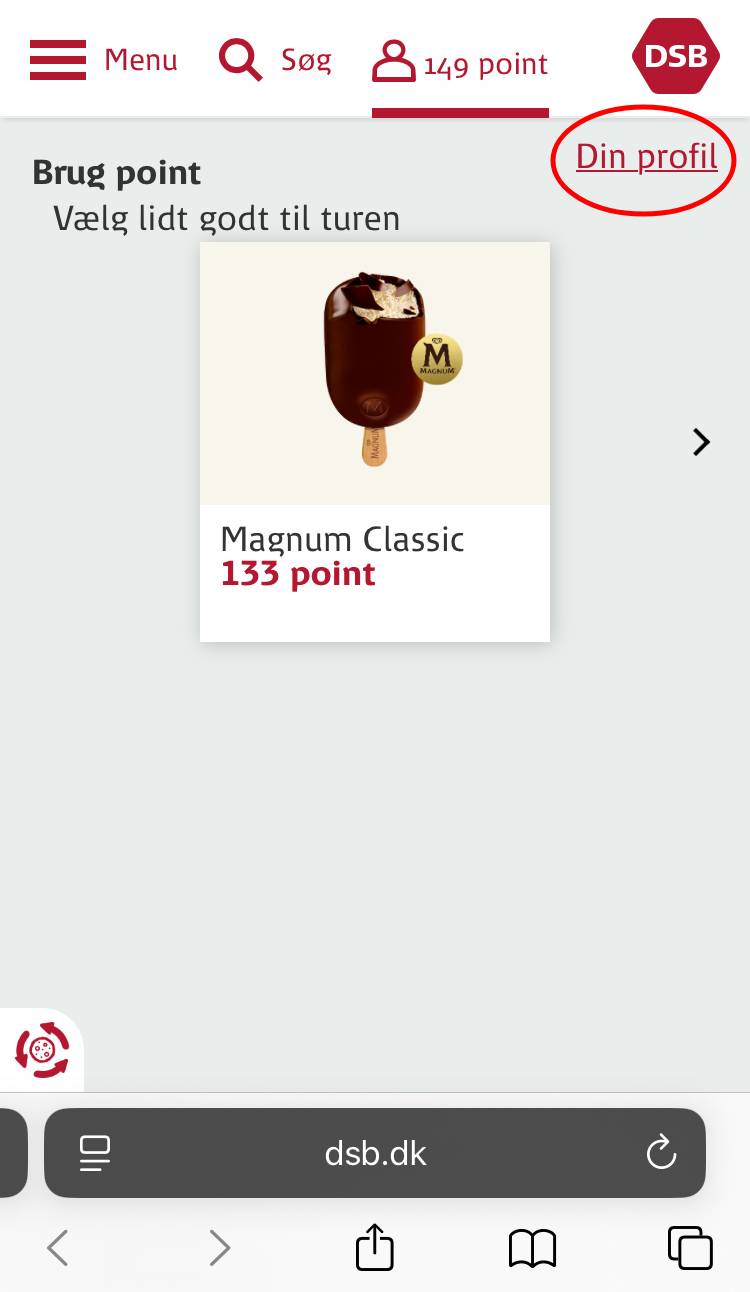
Task: Reload the page in the address bar
Action: tap(661, 1153)
